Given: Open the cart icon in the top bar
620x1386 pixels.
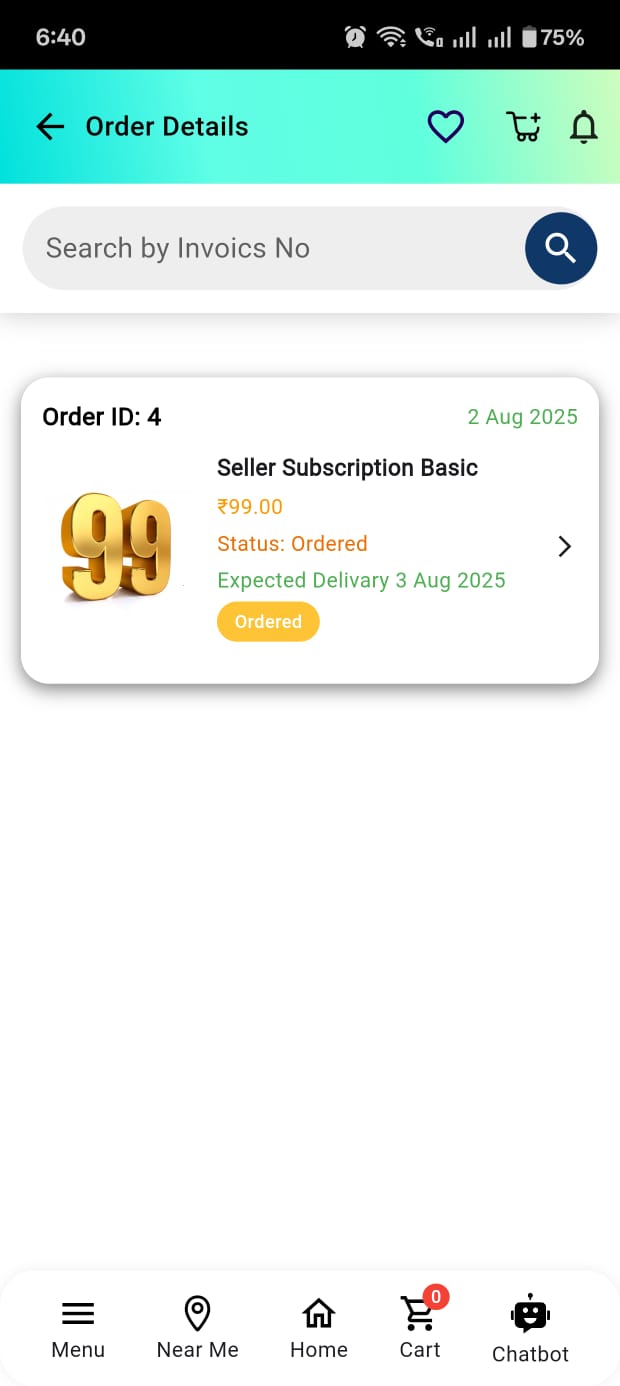Looking at the screenshot, I should 523,127.
